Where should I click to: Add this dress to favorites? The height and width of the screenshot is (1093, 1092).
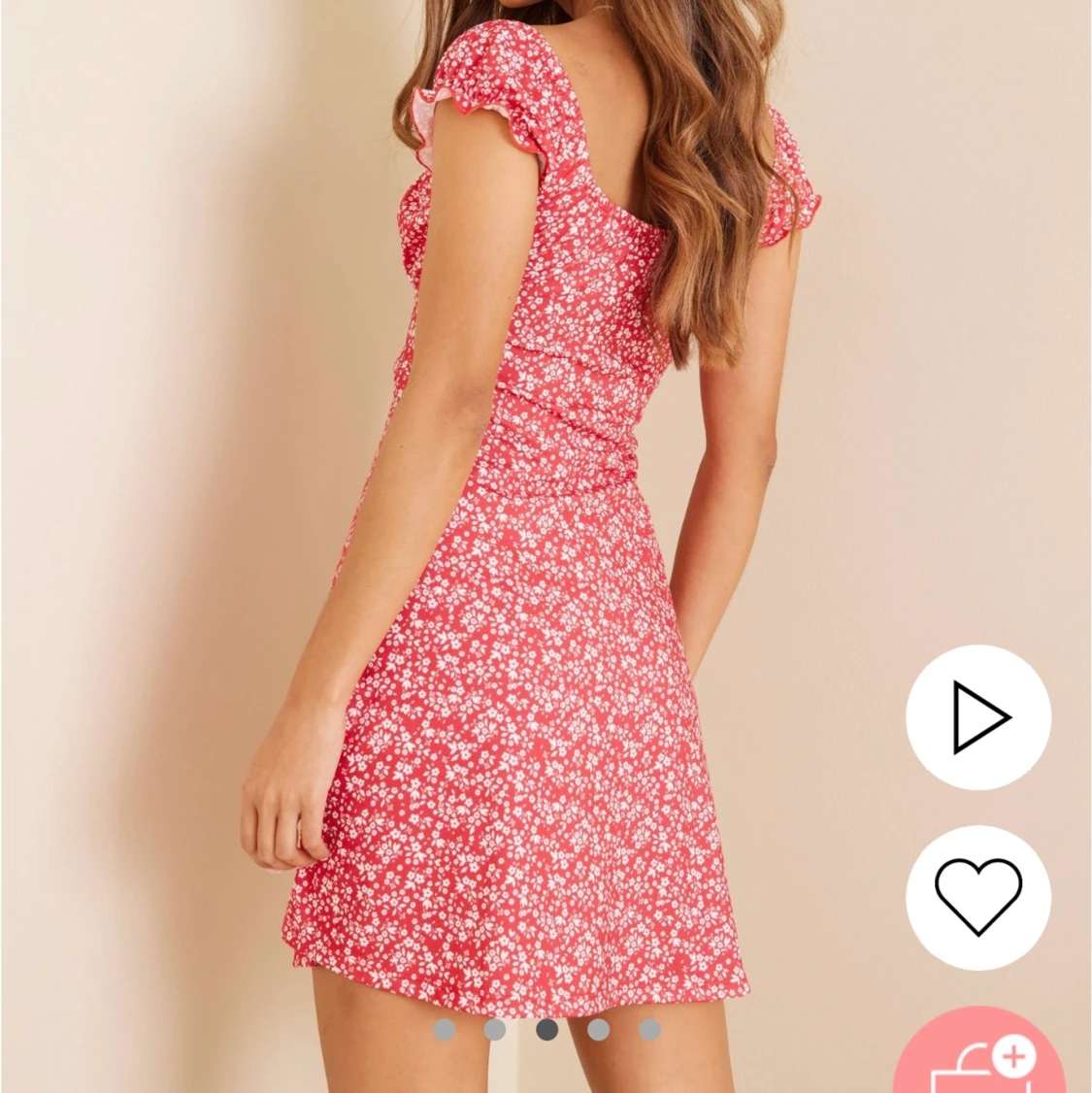tap(978, 897)
